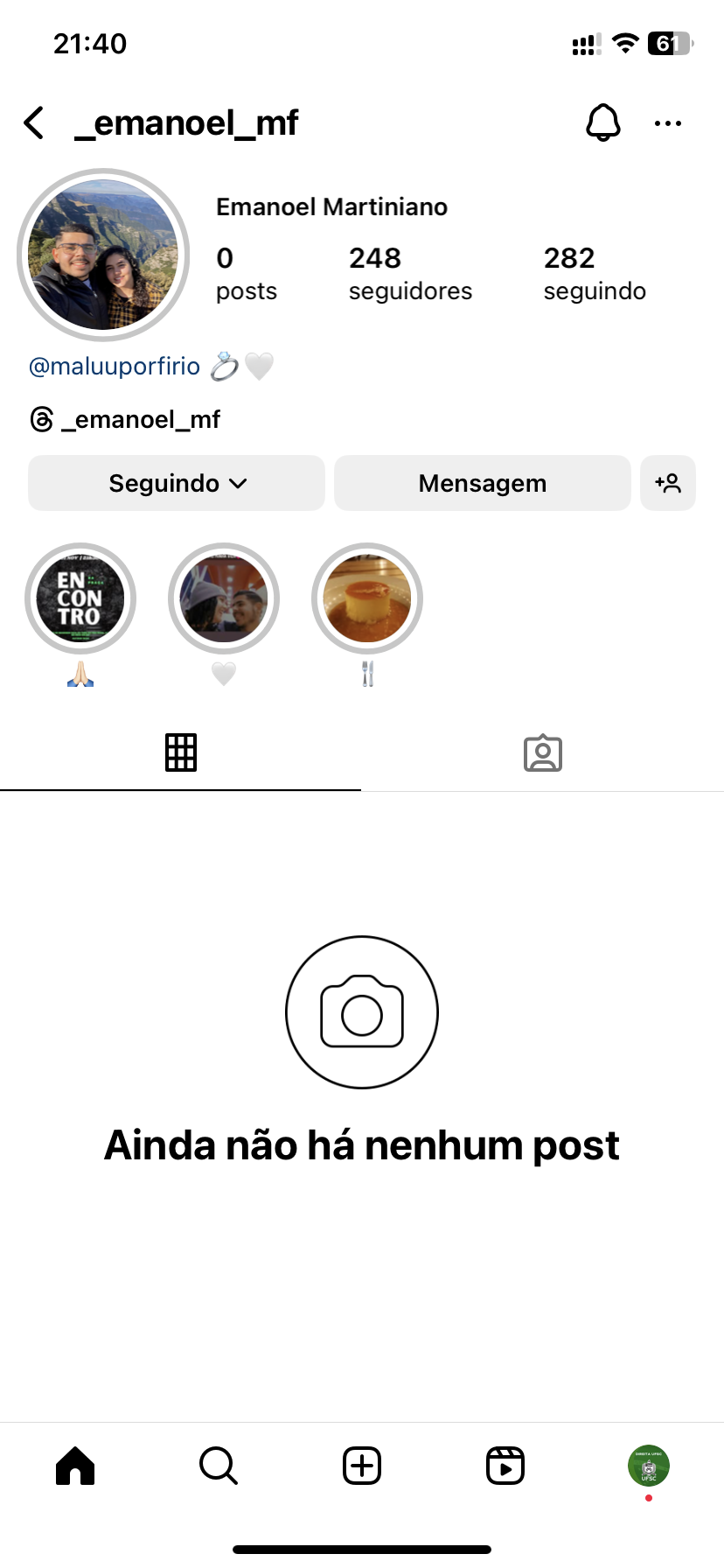The image size is (724, 1568).
Task: Tap the Mensagem button
Action: [482, 483]
